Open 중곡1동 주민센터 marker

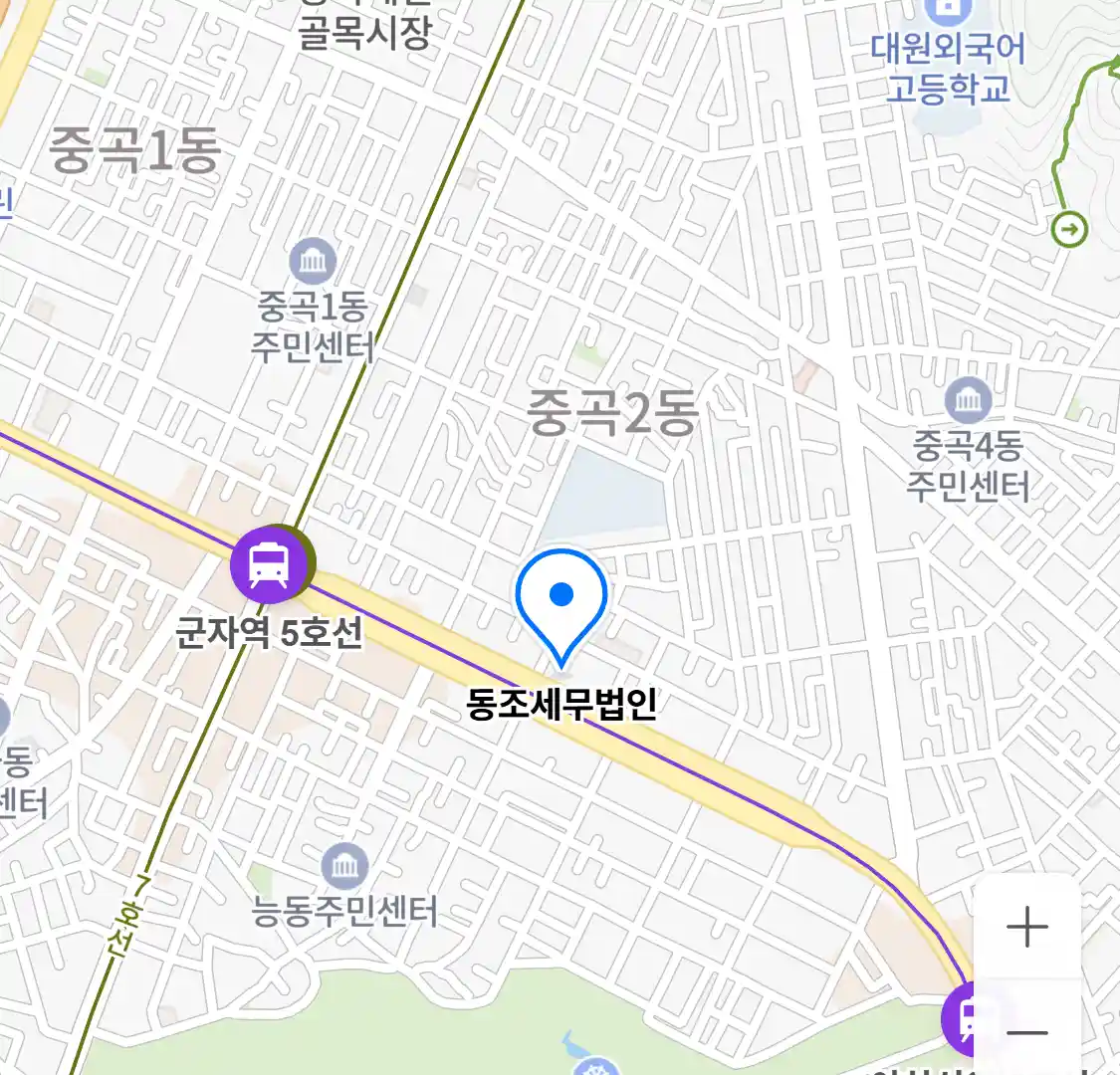(313, 263)
